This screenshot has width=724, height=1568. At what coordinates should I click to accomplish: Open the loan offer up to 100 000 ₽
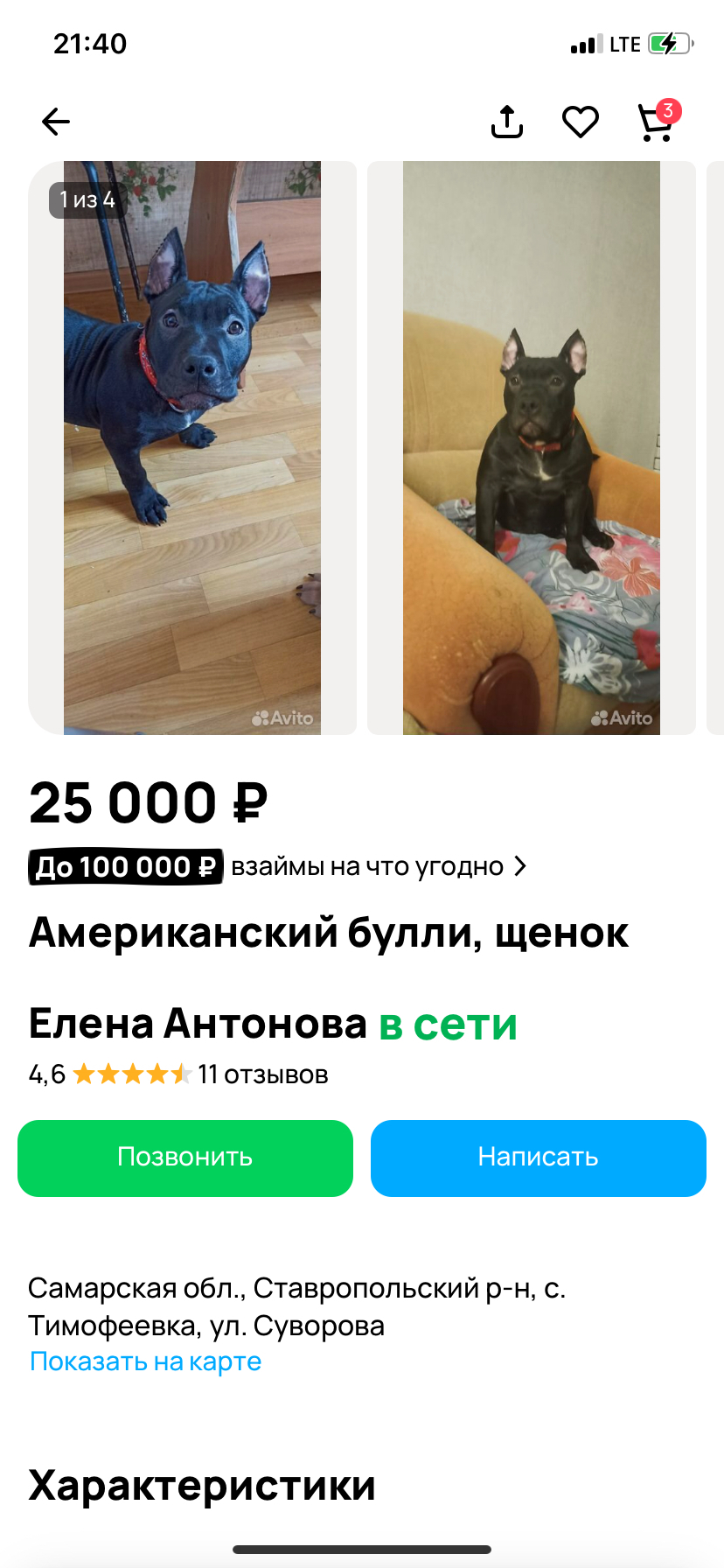tap(278, 866)
